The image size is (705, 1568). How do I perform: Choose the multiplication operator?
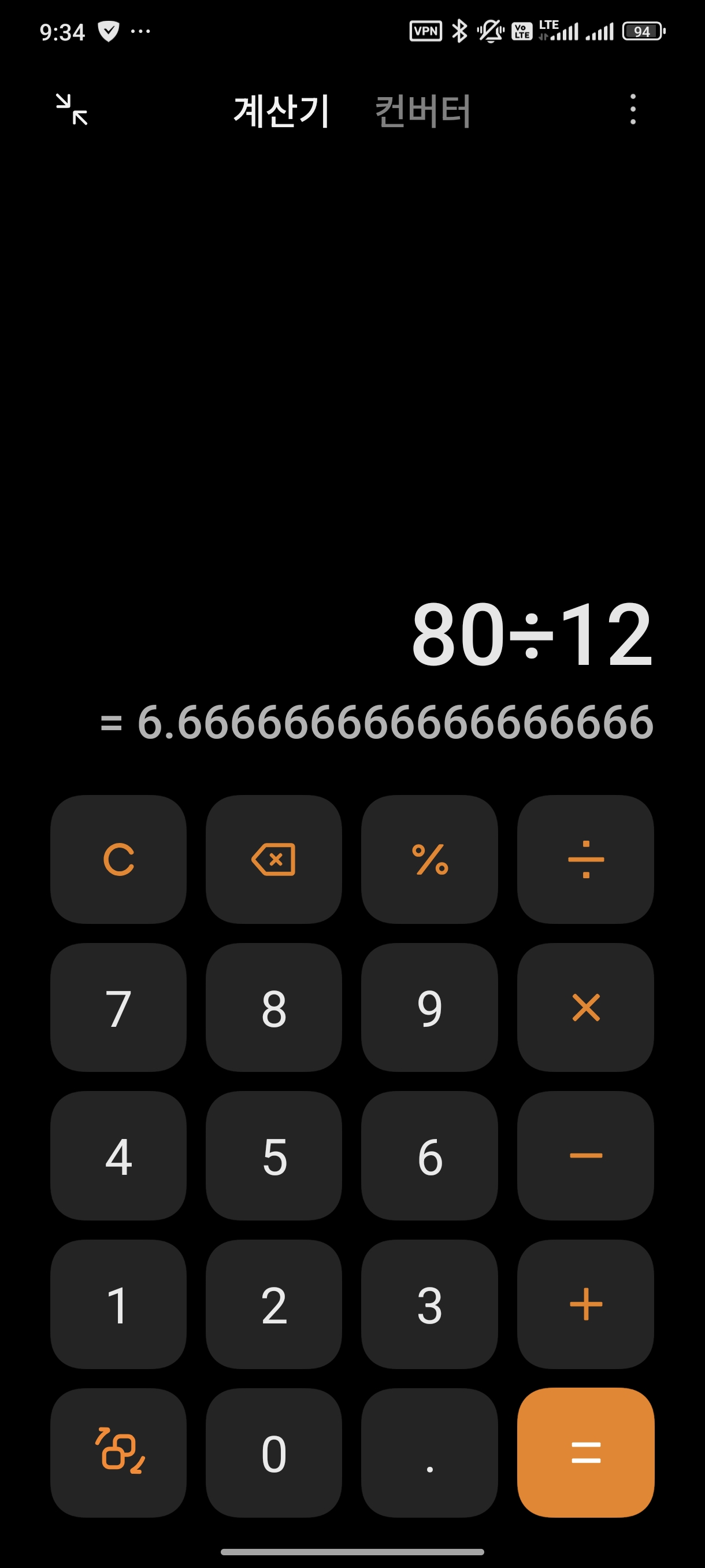click(x=585, y=1007)
